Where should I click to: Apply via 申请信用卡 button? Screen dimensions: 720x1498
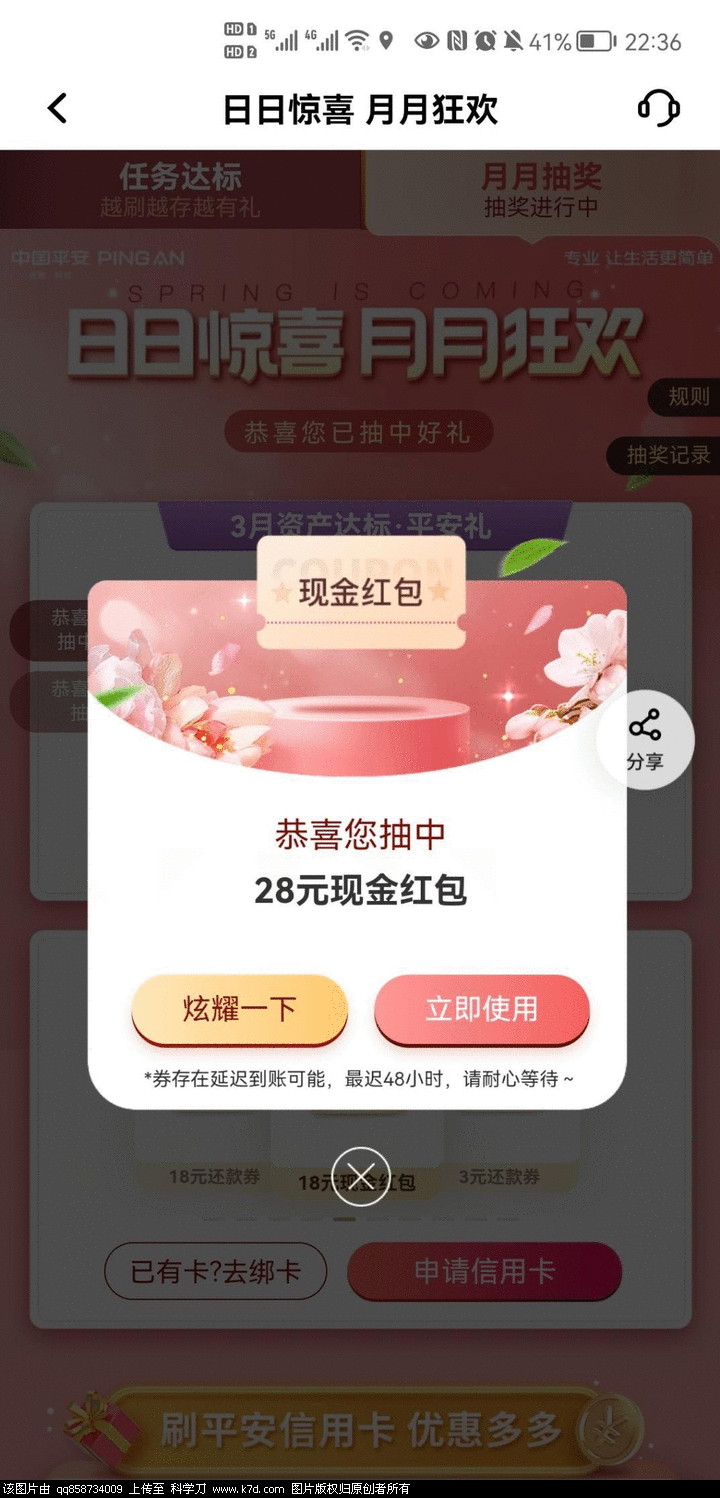(x=484, y=1272)
